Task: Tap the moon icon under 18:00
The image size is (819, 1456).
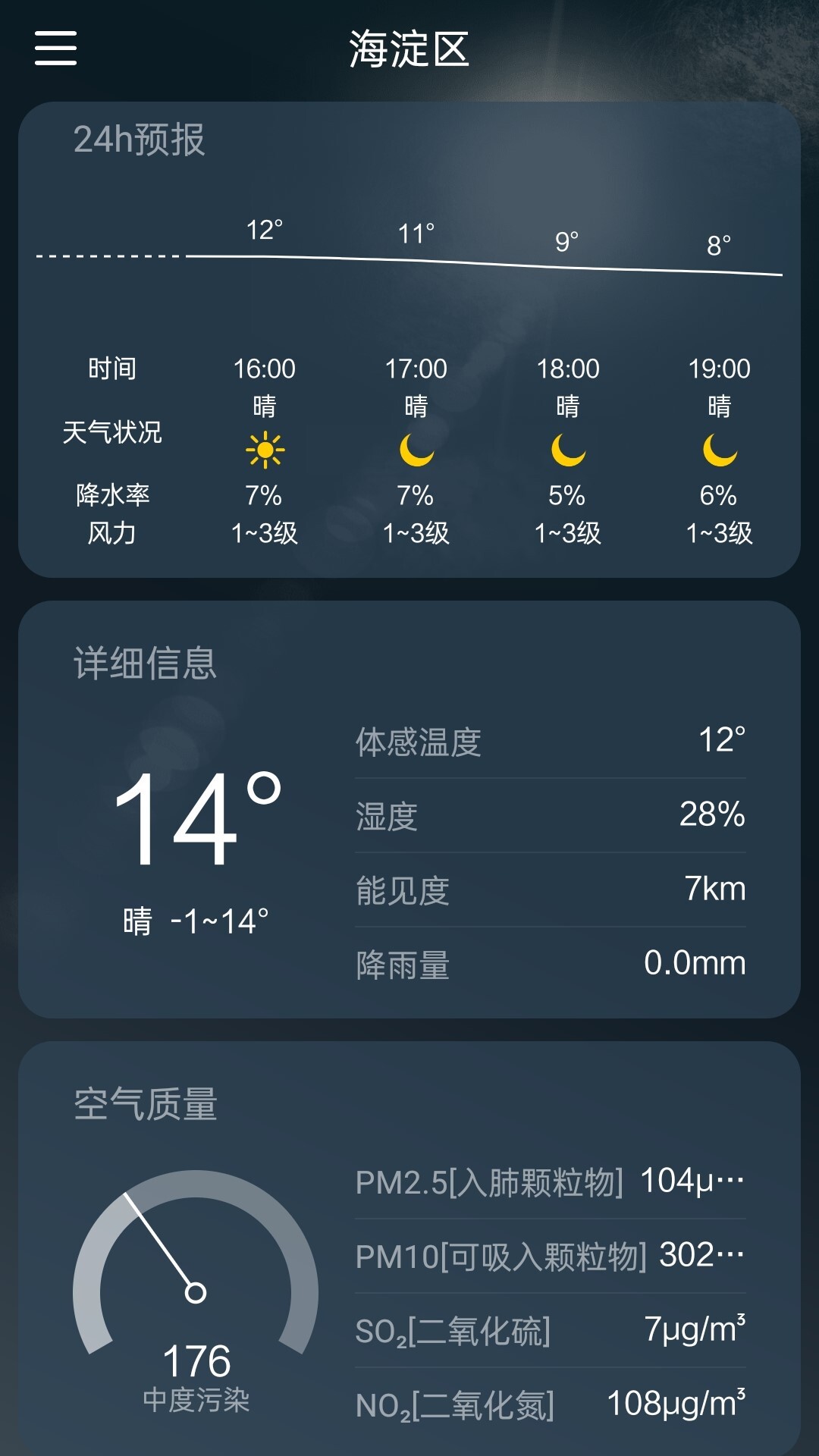Action: pos(567,449)
